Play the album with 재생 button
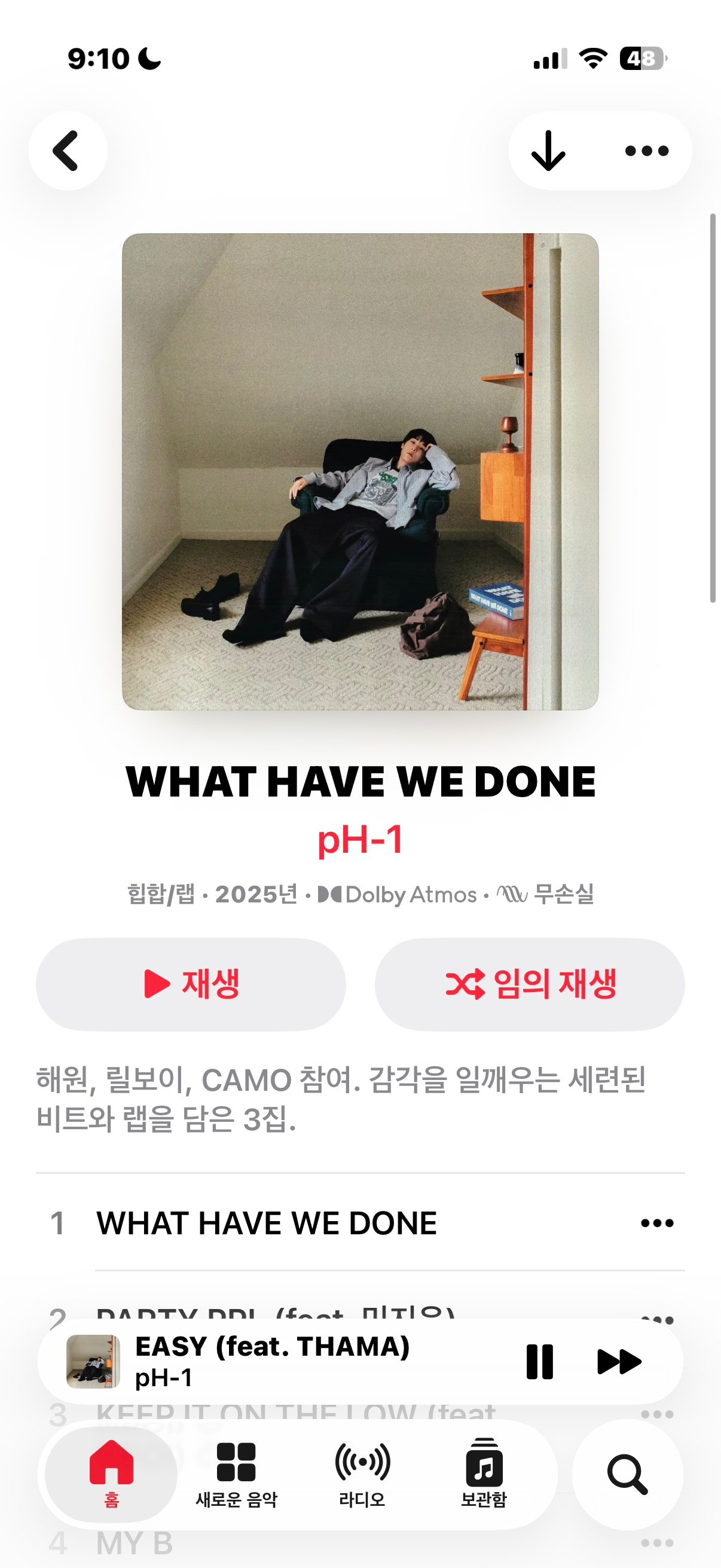The image size is (721, 1568). coord(191,984)
